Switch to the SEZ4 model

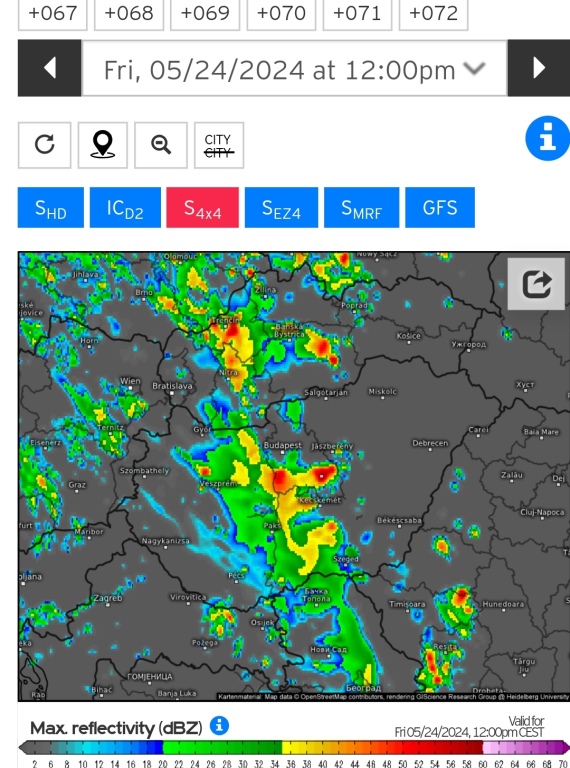(x=281, y=208)
